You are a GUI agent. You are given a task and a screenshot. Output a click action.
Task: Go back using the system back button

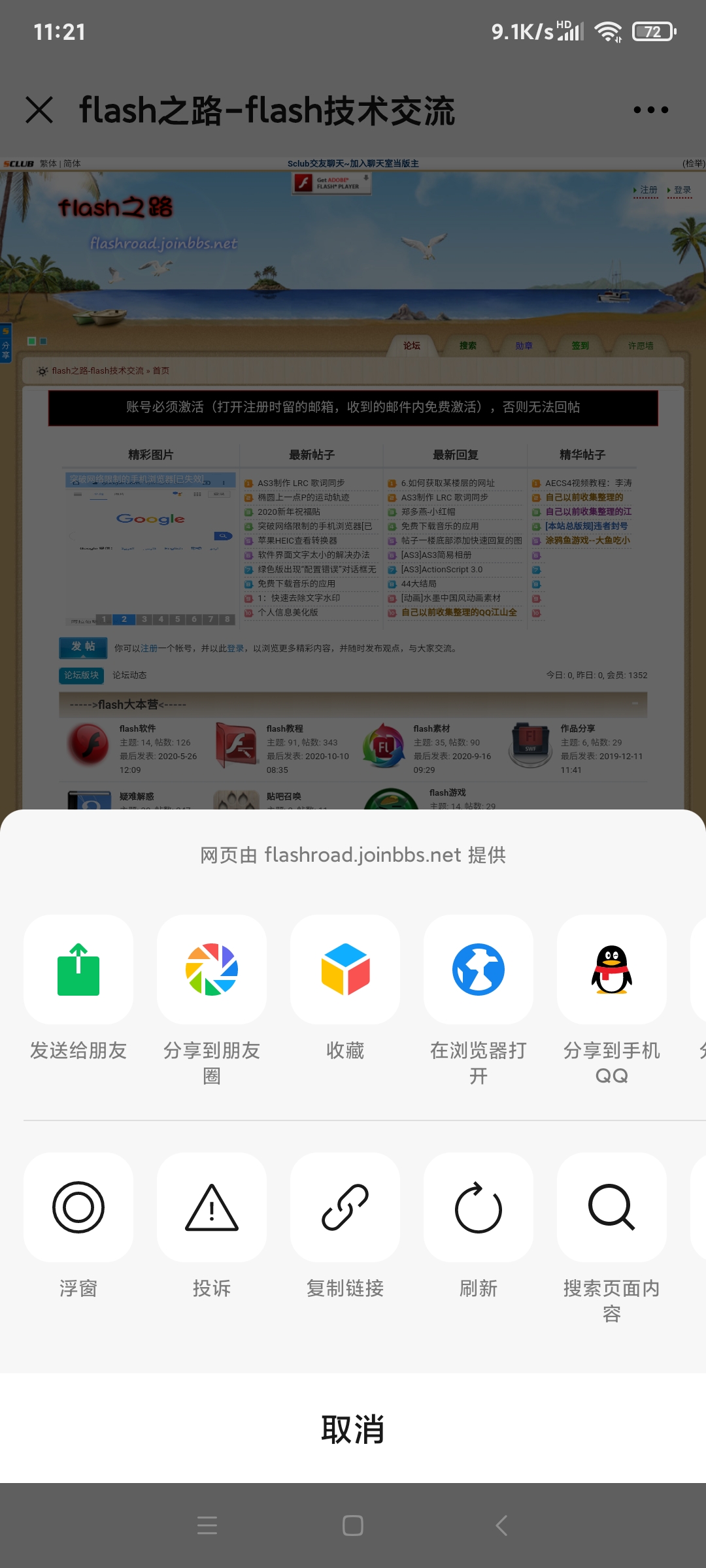point(501,1526)
